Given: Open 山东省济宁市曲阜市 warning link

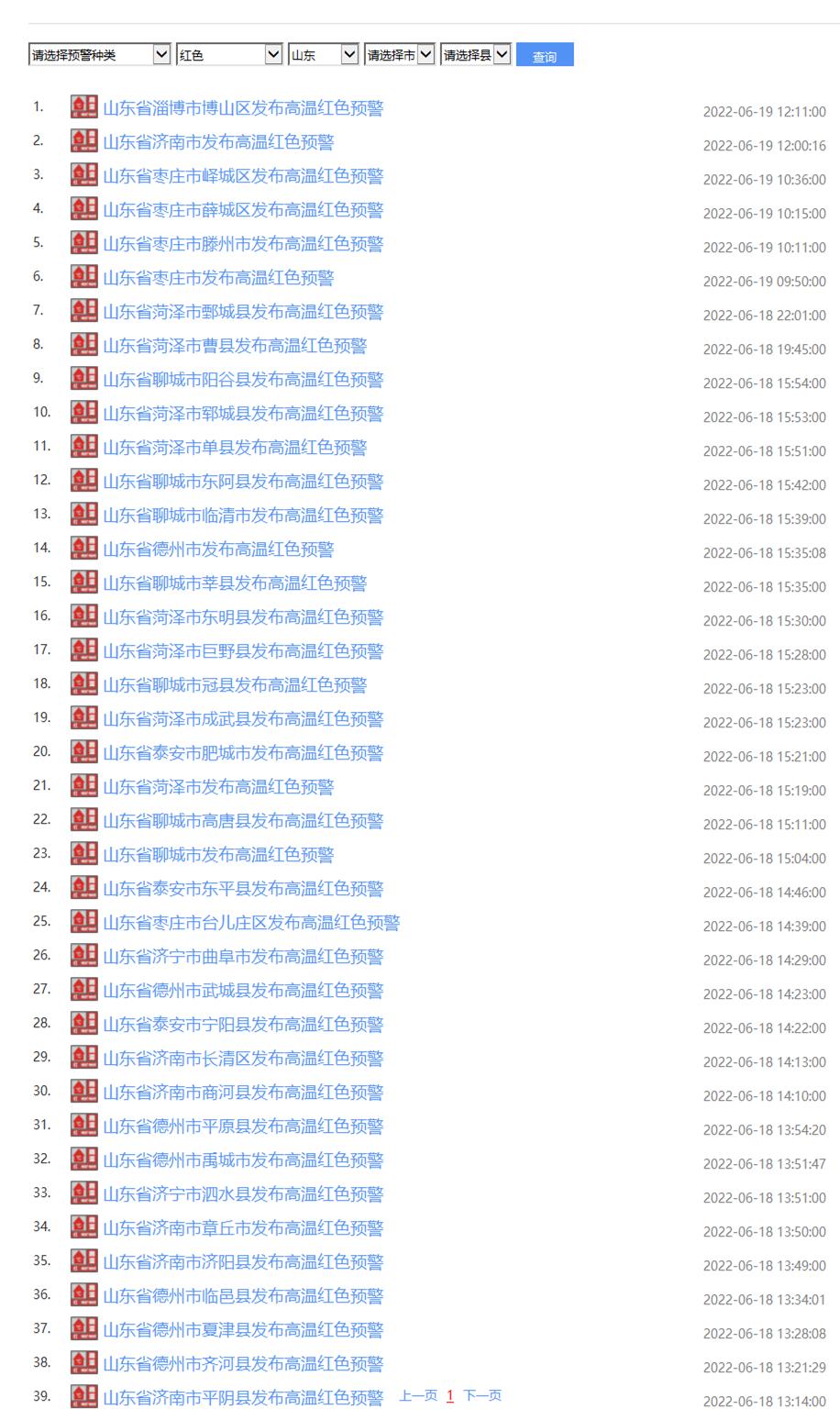Looking at the screenshot, I should pyautogui.click(x=243, y=957).
